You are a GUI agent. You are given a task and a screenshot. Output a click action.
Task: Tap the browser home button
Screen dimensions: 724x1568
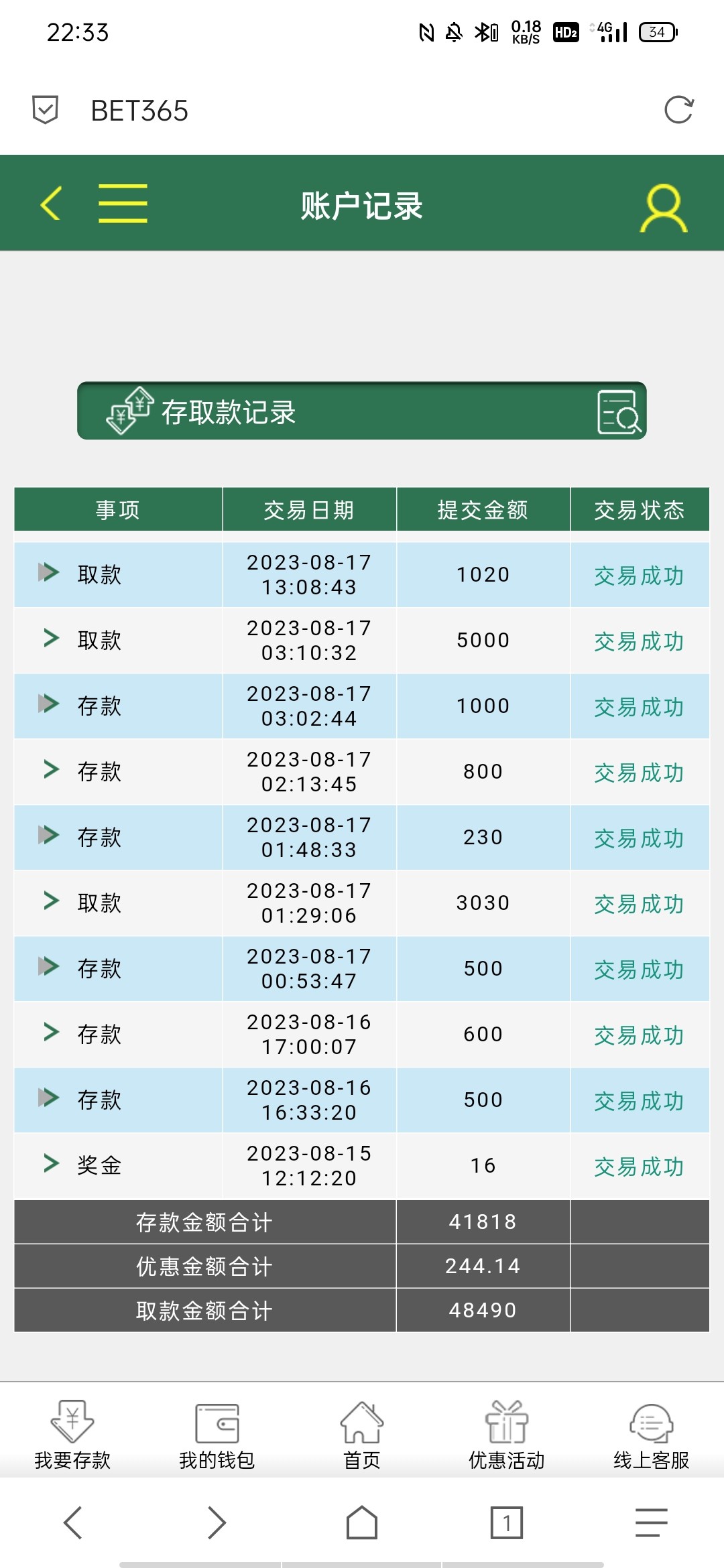tap(362, 1523)
